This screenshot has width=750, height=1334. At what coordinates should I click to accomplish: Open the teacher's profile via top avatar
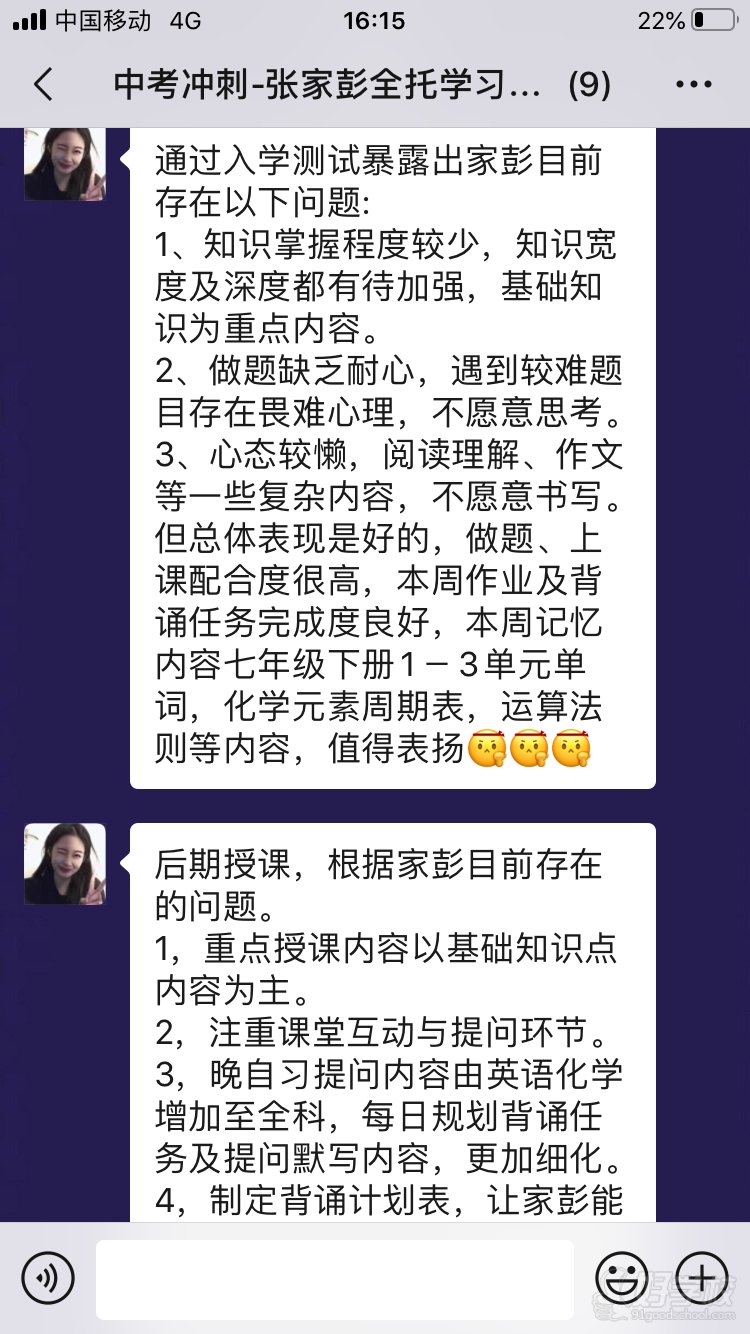point(64,162)
